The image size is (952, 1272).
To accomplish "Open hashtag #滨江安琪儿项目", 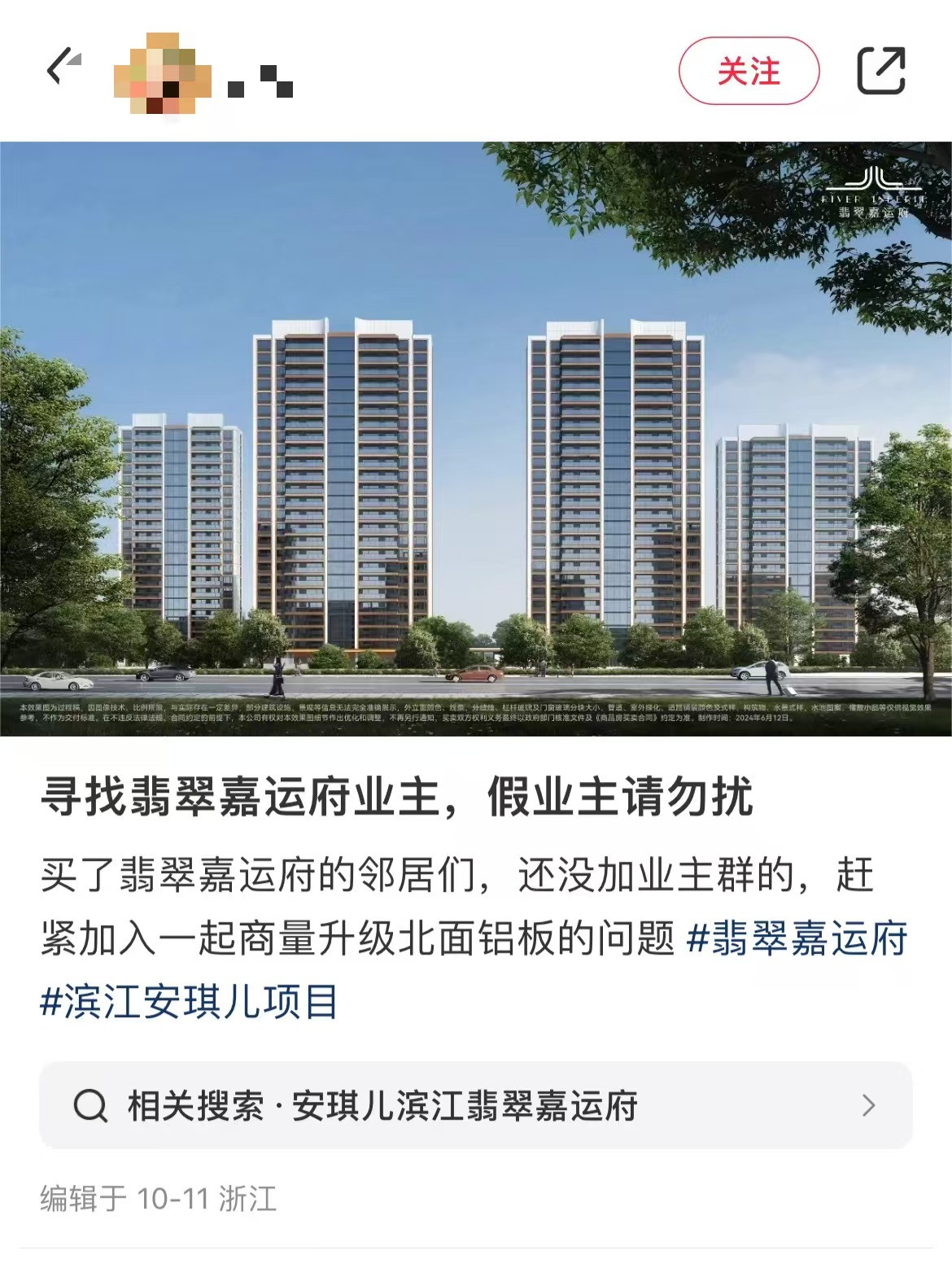I will pos(189,1001).
